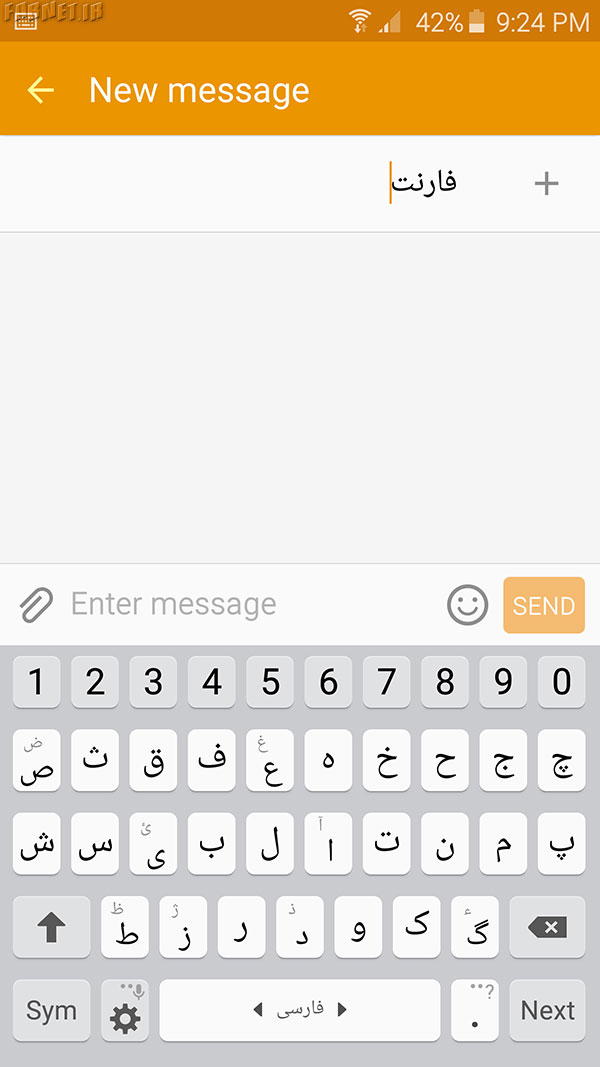Open the emoji picker
Viewport: 600px width, 1067px height.
467,605
